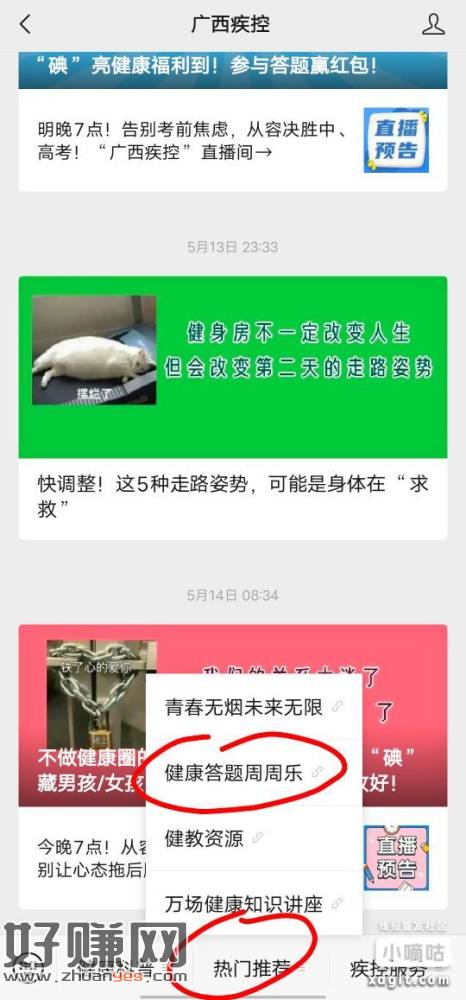466x1000 pixels.
Task: Open the article about 5种走路姿势
Action: 233,408
